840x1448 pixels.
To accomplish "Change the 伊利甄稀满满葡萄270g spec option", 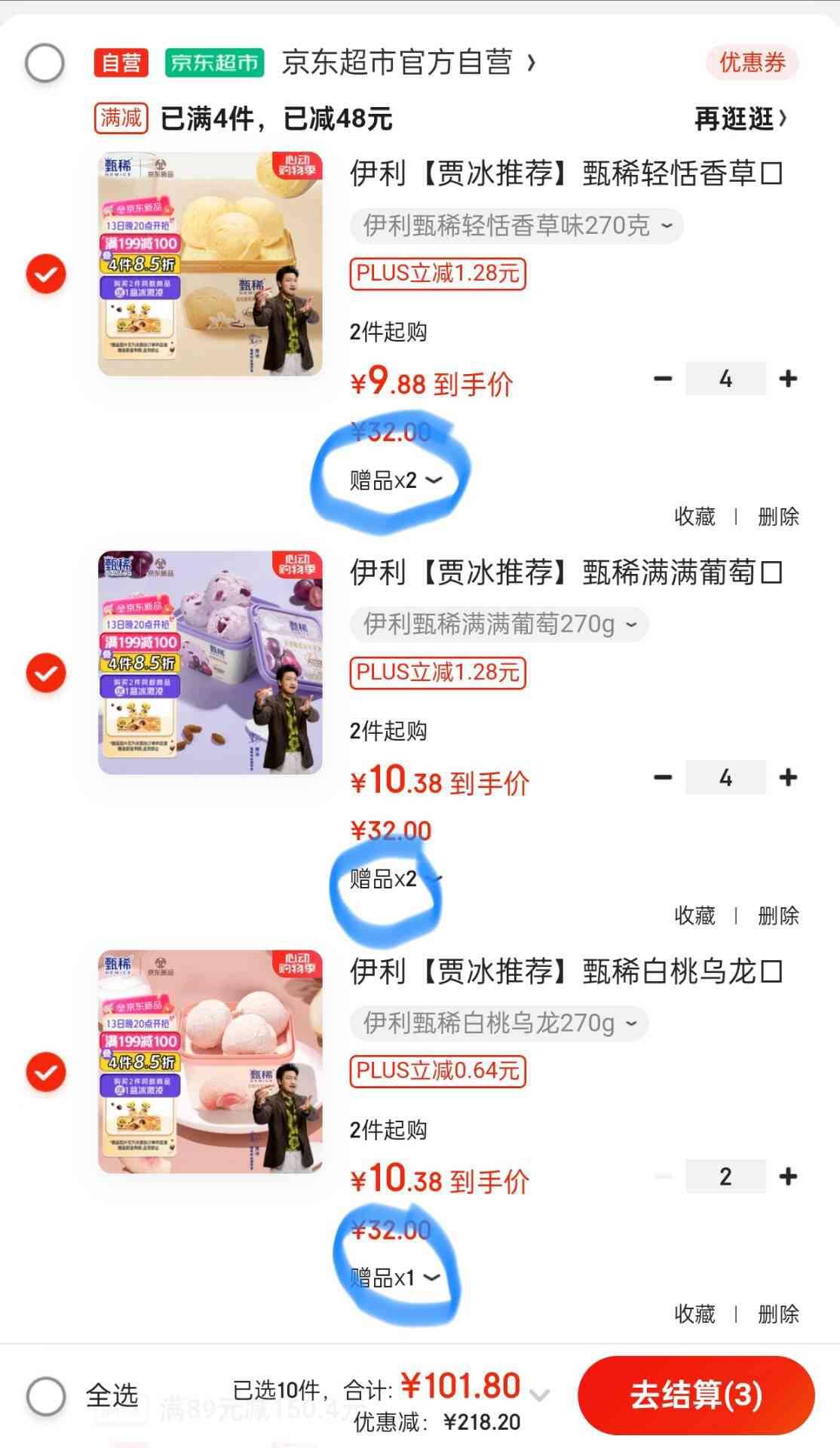I will pyautogui.click(x=498, y=624).
